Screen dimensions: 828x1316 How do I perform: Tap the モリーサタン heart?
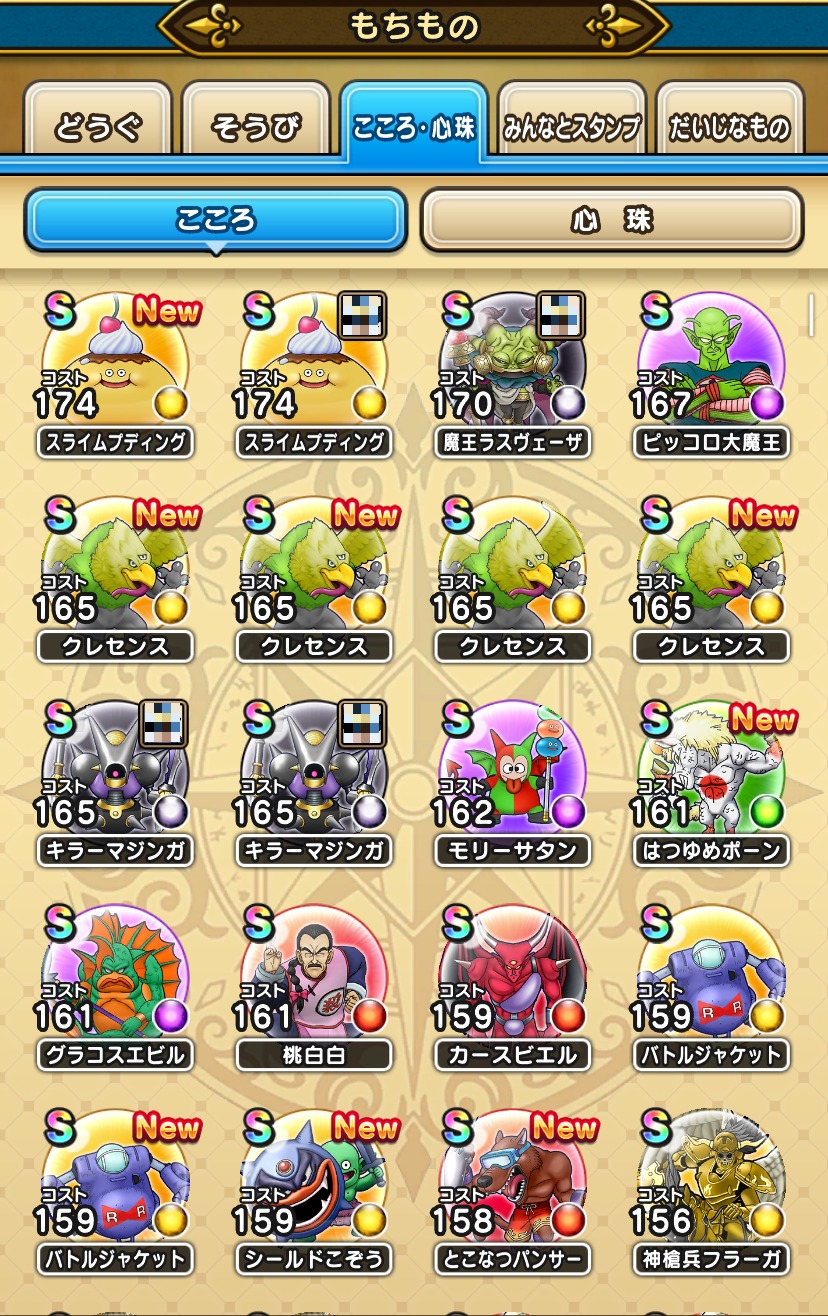click(x=512, y=776)
